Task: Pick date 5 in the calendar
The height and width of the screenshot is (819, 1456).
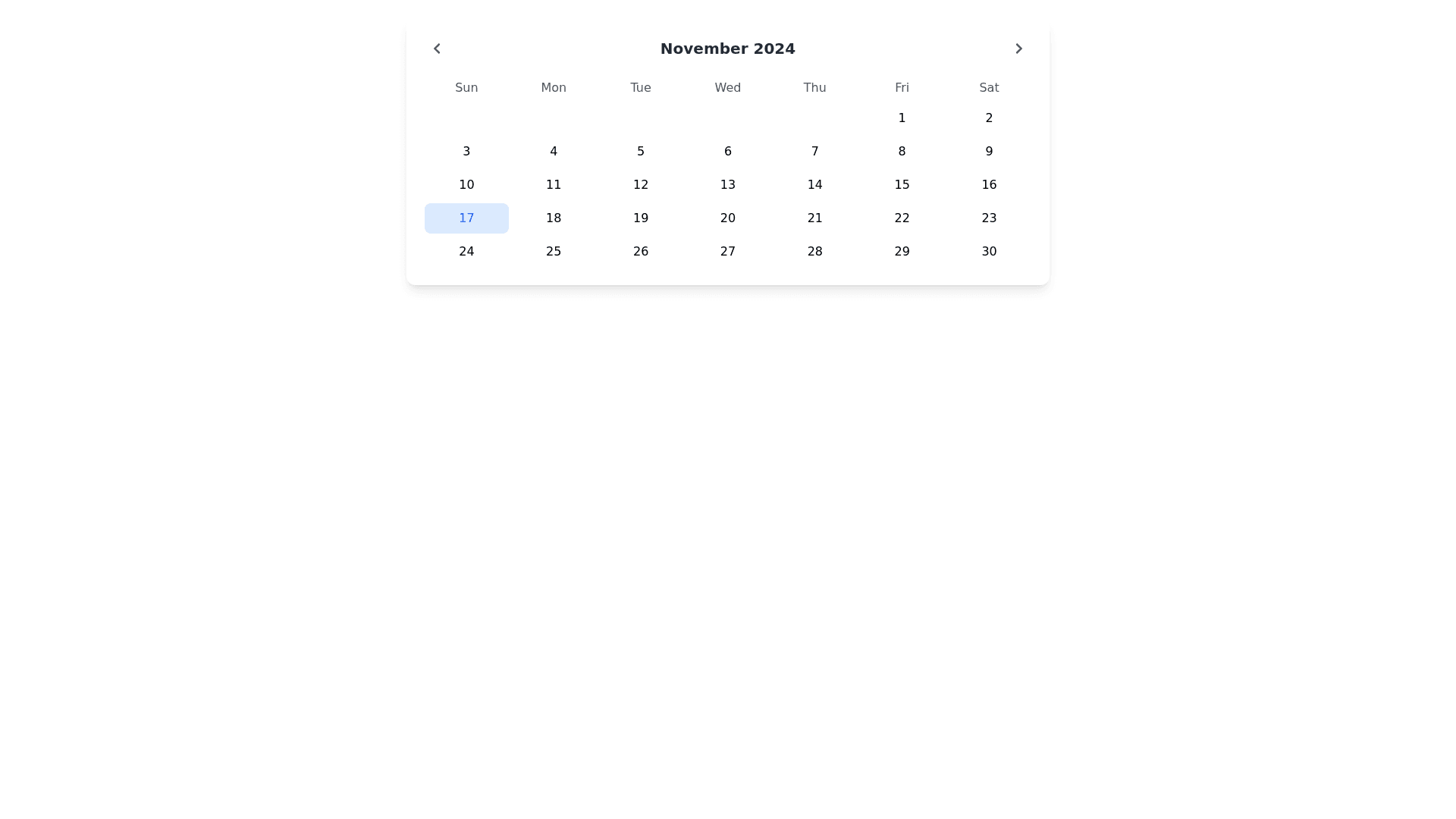Action: coord(640,152)
